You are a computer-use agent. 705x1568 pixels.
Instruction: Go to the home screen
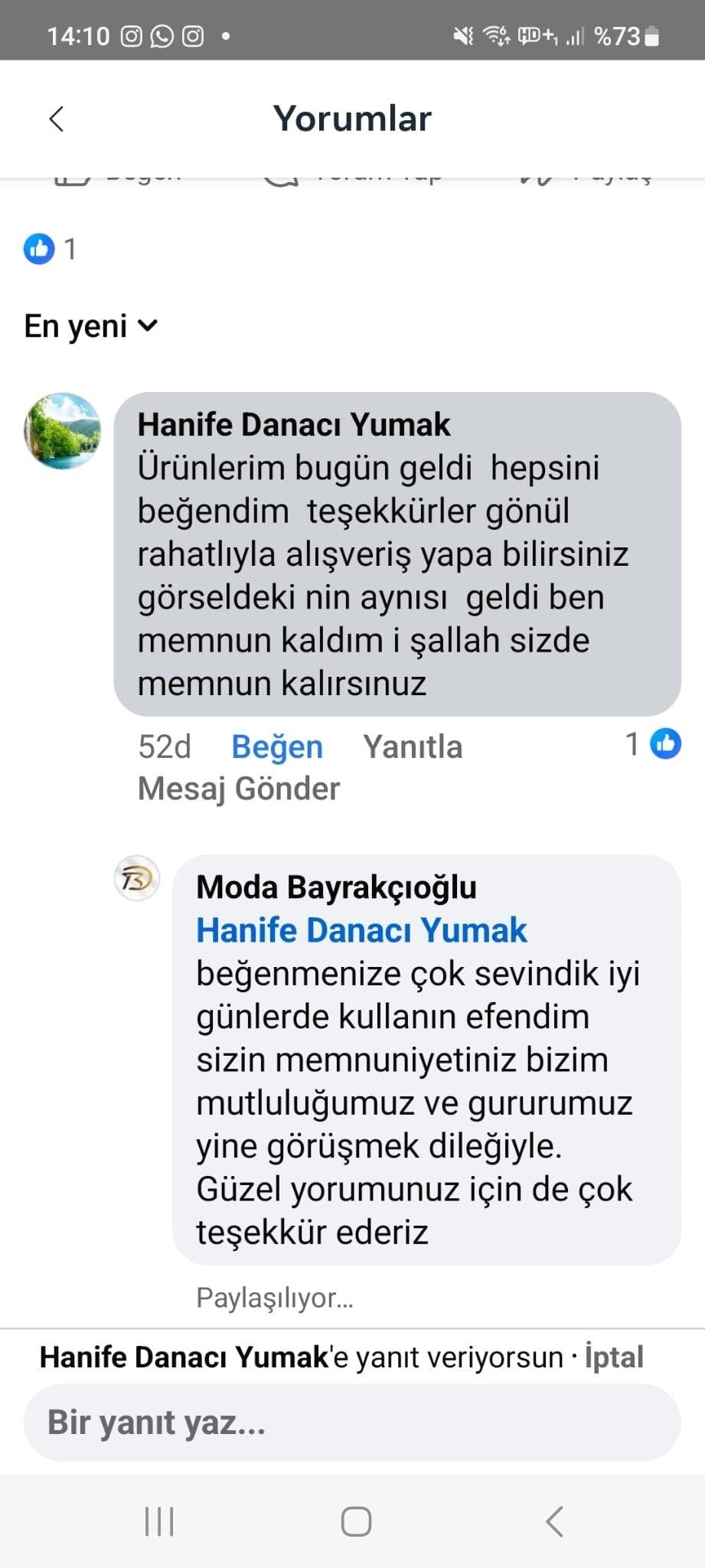356,1521
